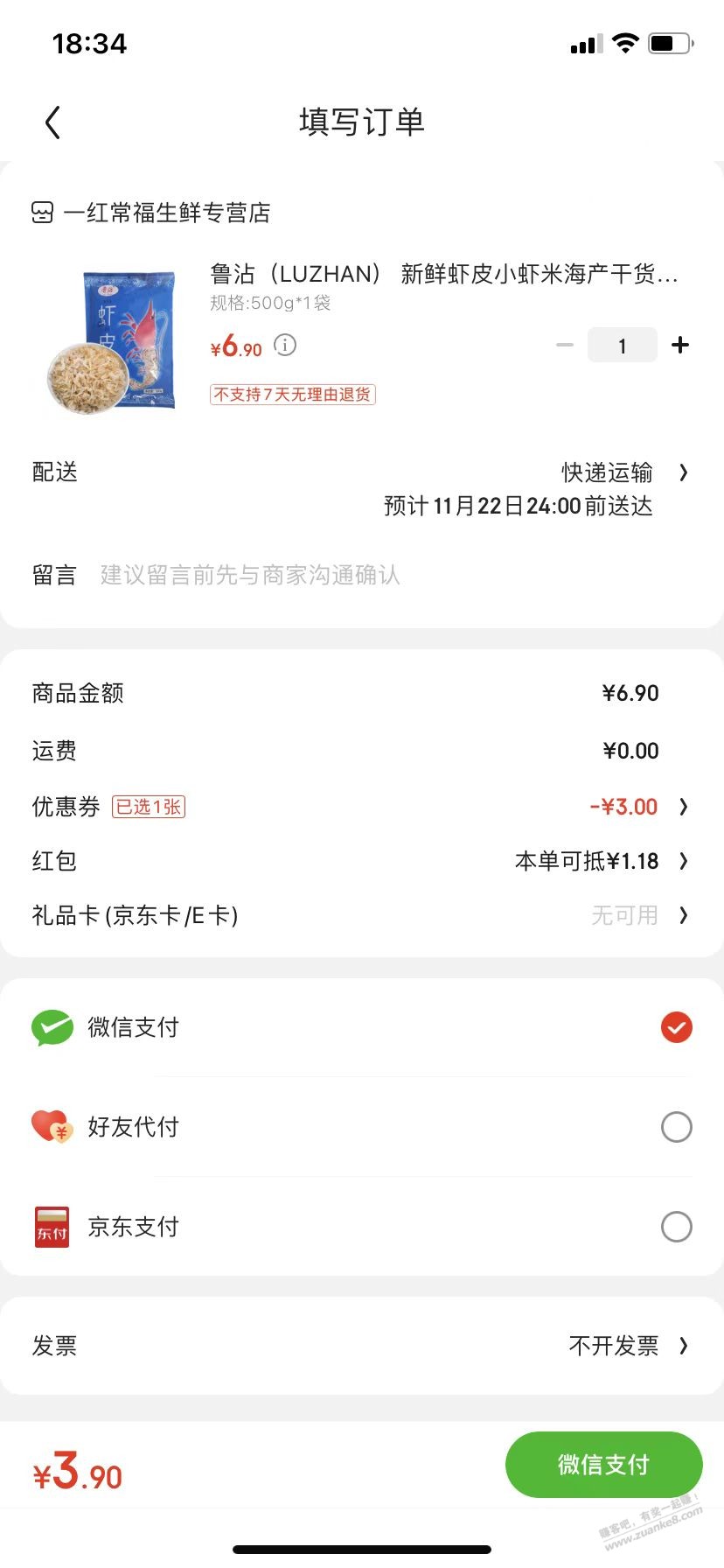Screen dimensions: 724x1568
Task: Select the 京东支付 payment radio button
Action: point(675,1226)
